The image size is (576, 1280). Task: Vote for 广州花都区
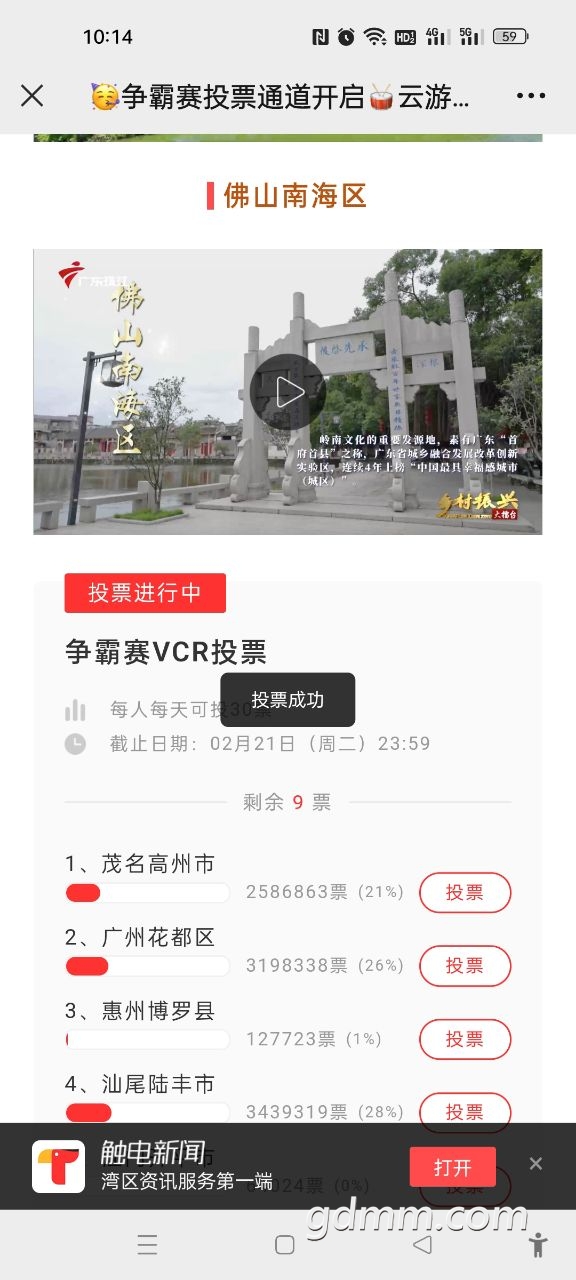pos(465,966)
